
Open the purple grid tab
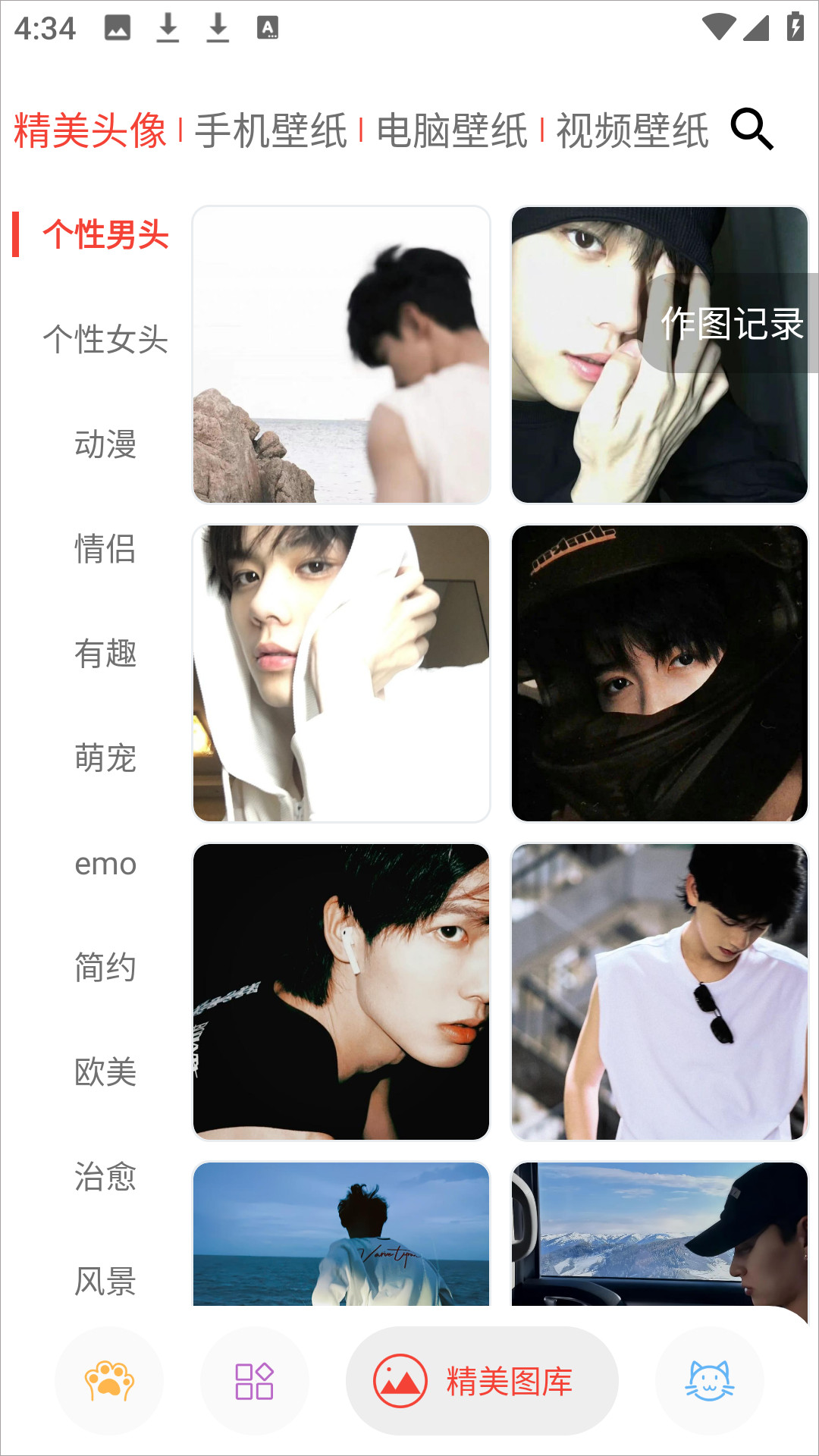(x=255, y=1381)
